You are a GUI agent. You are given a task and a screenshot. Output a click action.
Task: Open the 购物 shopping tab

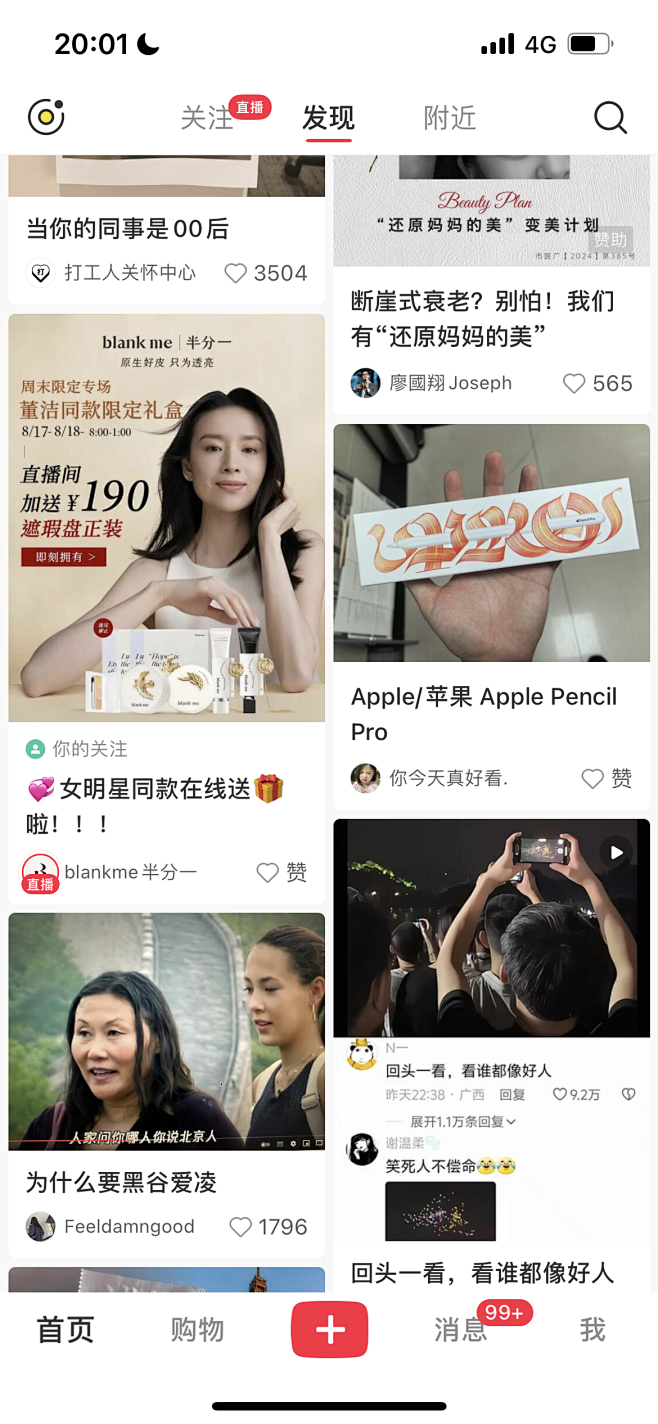click(x=197, y=1329)
